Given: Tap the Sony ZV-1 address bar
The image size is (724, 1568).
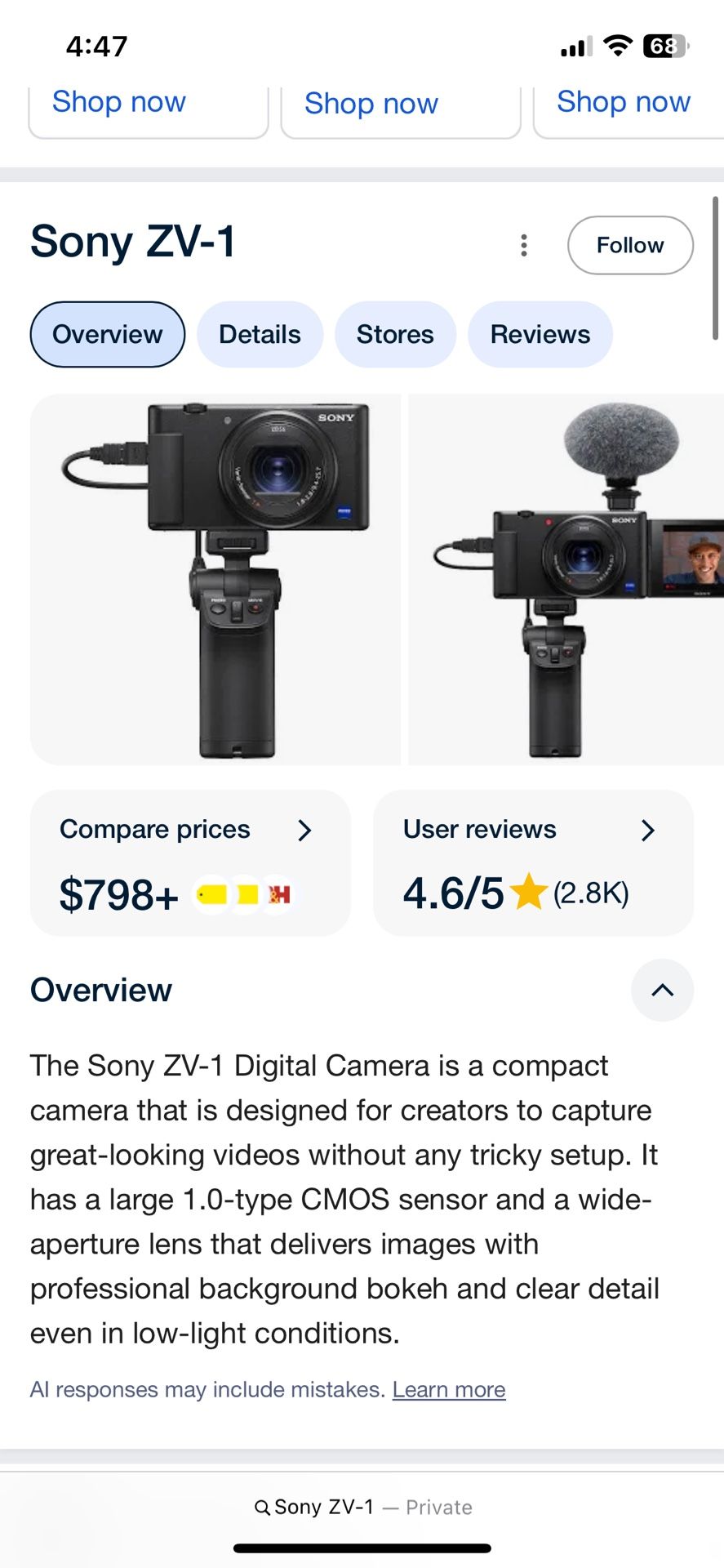Looking at the screenshot, I should tap(362, 1507).
